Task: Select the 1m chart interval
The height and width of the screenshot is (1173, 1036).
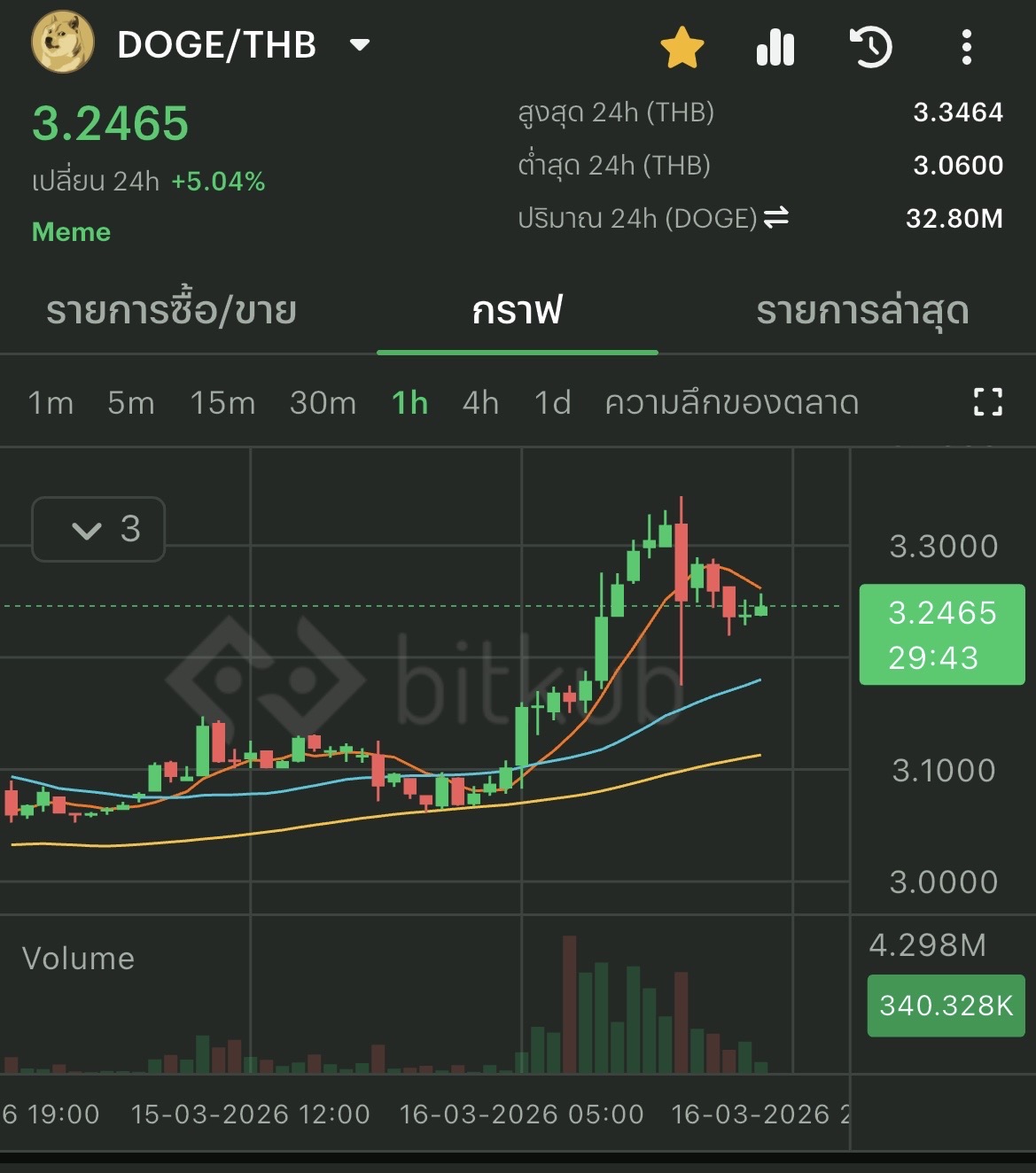Action: pos(51,403)
